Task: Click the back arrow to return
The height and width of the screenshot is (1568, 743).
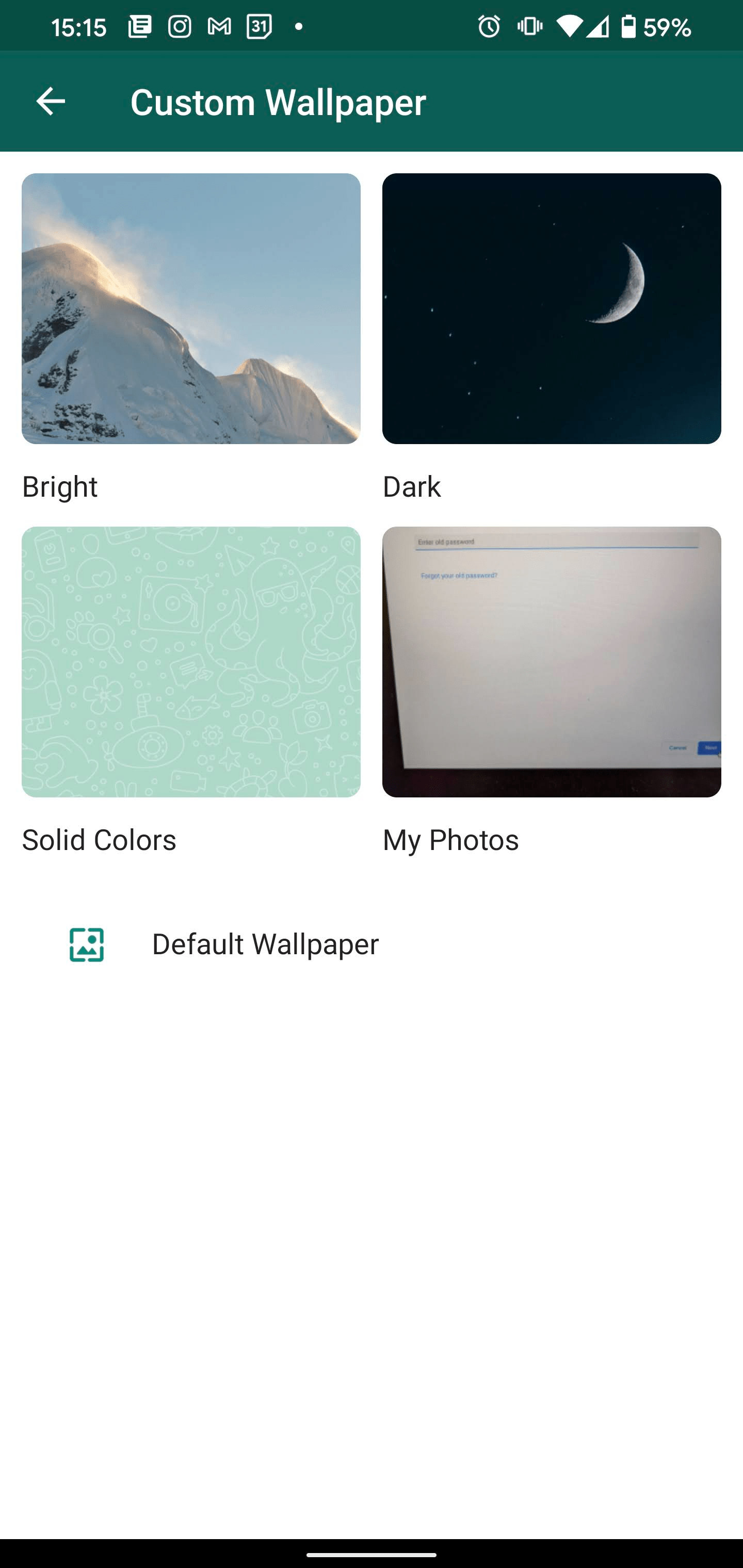Action: pos(50,102)
